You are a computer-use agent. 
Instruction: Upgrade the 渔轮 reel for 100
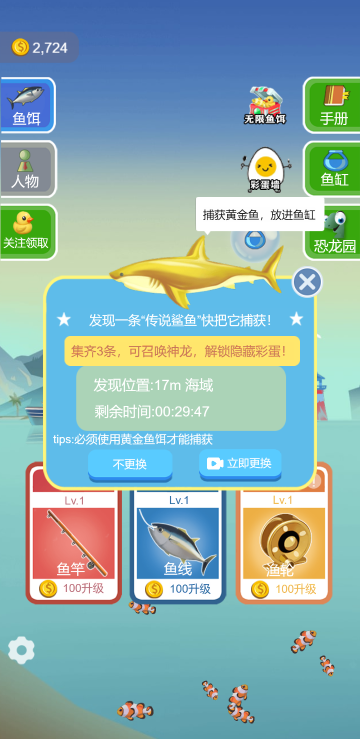pos(284,589)
